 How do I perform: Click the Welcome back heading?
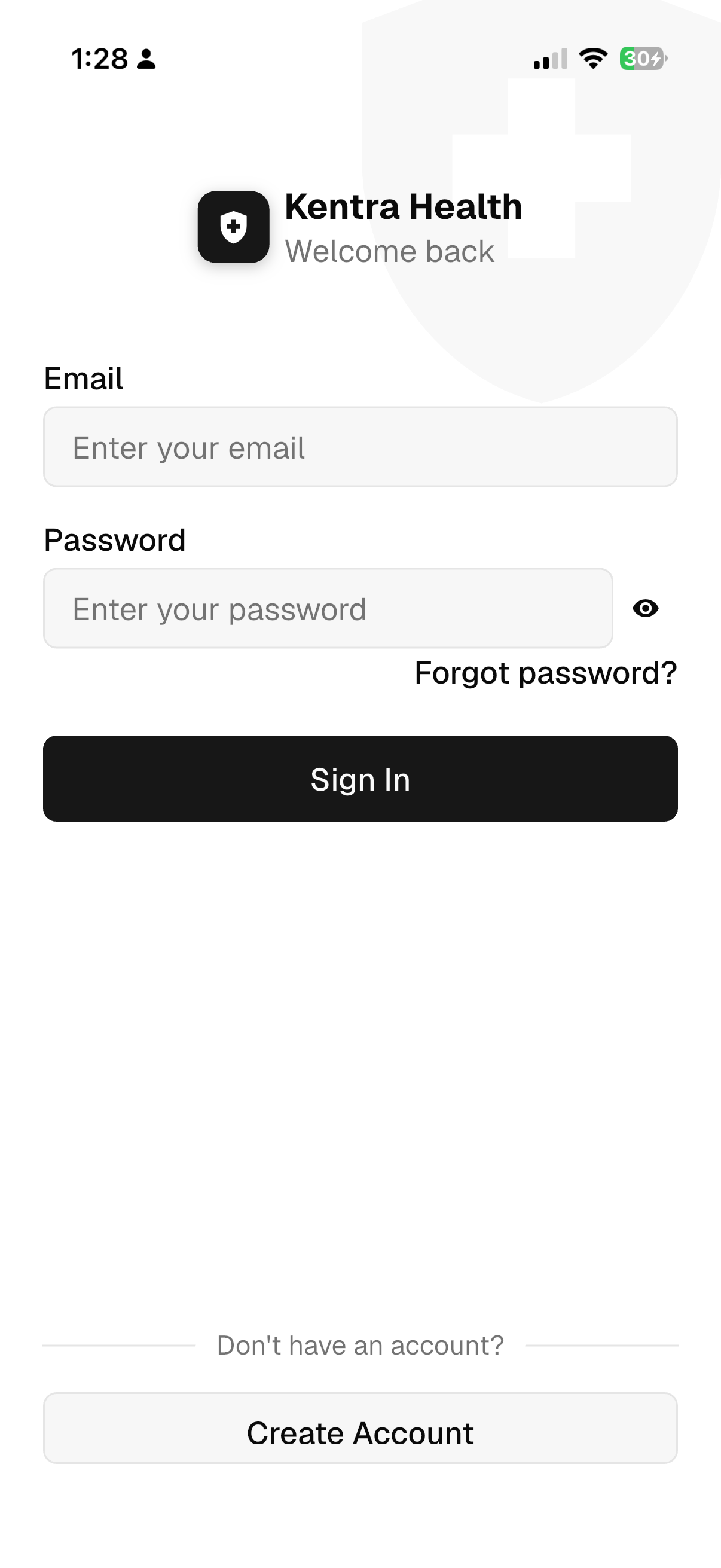click(x=390, y=249)
